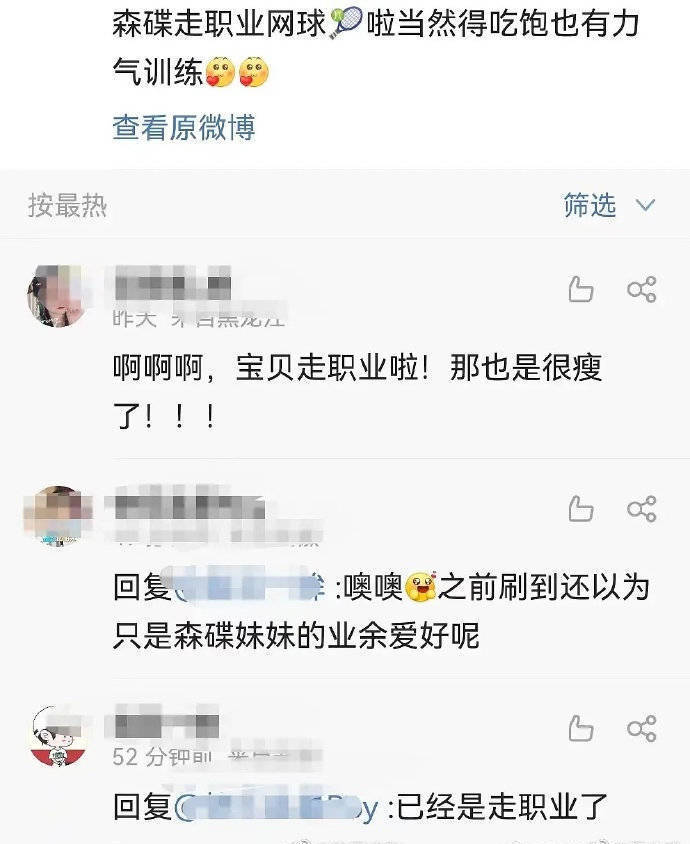Like the comment 宝贝走职业啦
This screenshot has width=690, height=844.
581,291
